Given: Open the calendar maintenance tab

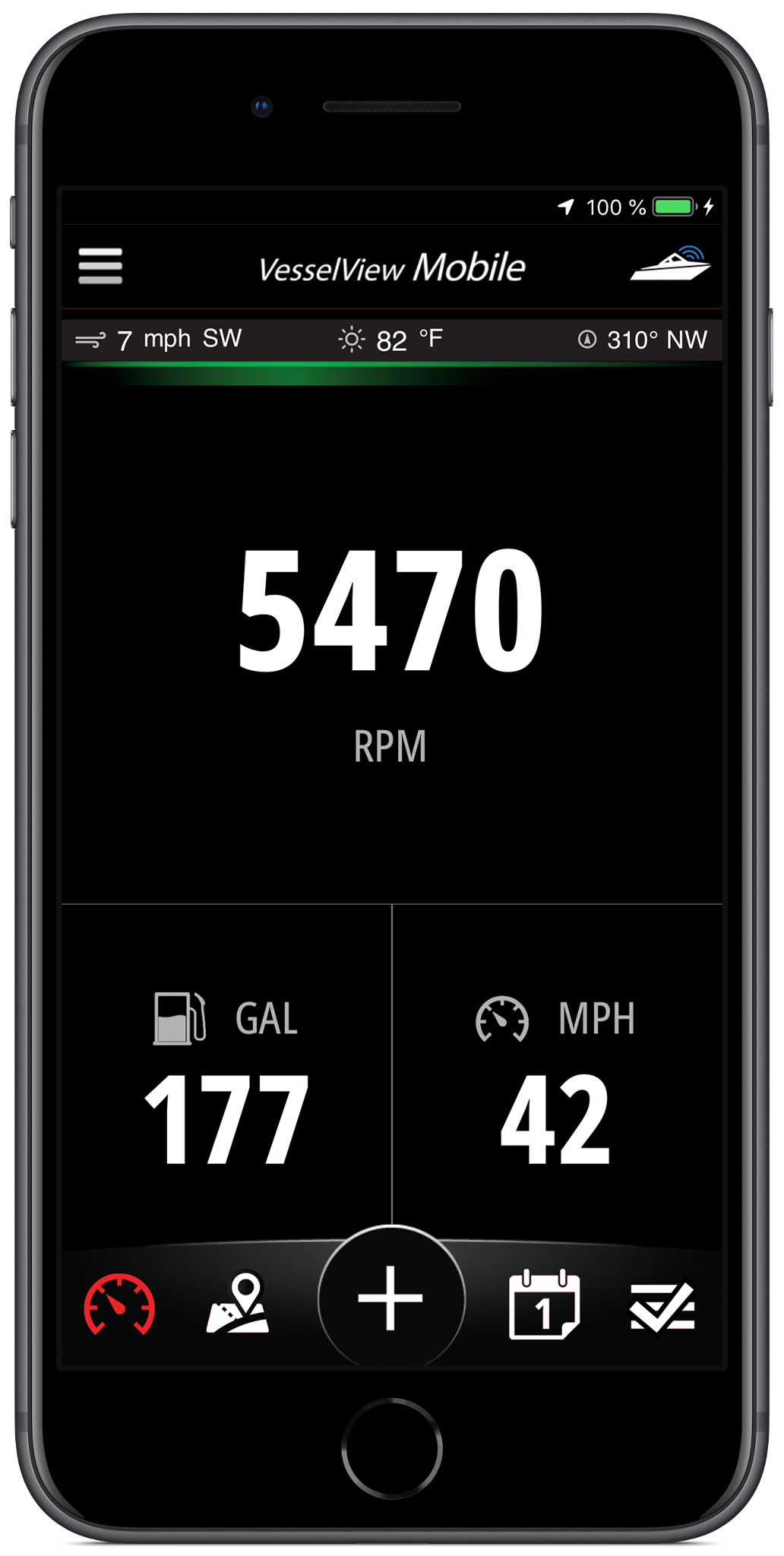Looking at the screenshot, I should (544, 1305).
